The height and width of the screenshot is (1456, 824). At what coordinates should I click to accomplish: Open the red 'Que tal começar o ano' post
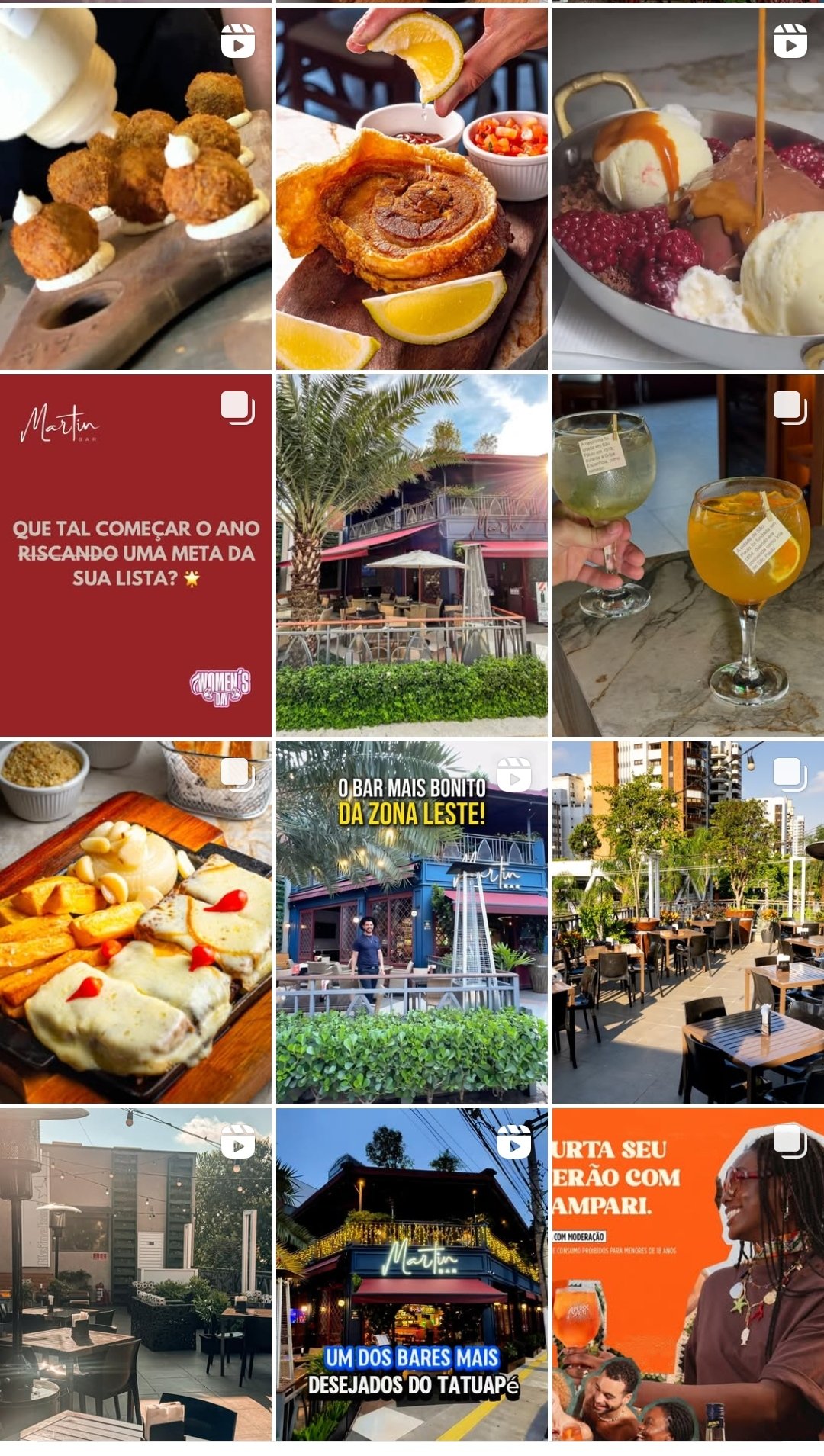tap(135, 554)
